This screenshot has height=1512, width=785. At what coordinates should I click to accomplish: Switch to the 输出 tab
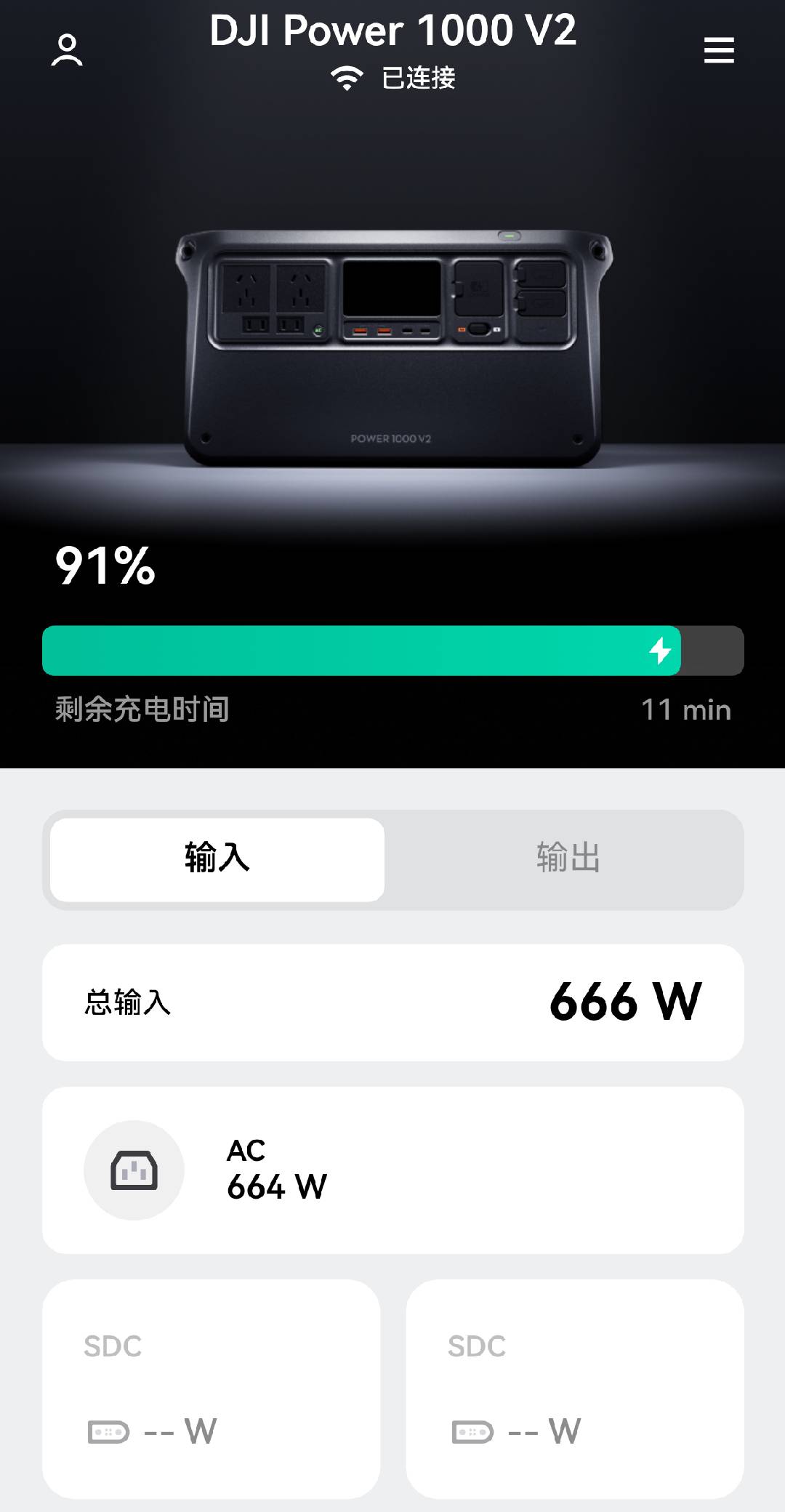pos(567,858)
